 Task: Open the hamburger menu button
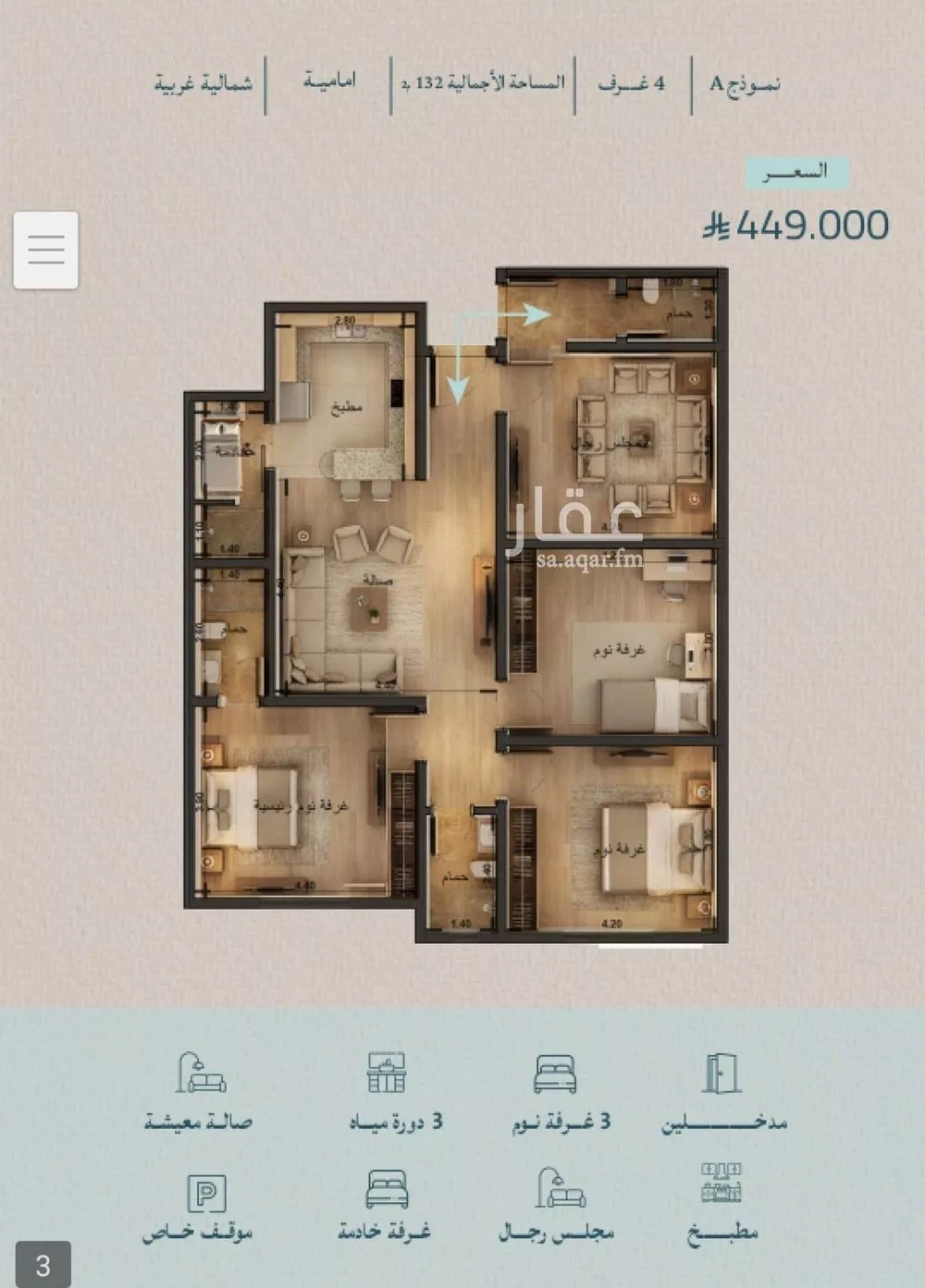point(46,250)
